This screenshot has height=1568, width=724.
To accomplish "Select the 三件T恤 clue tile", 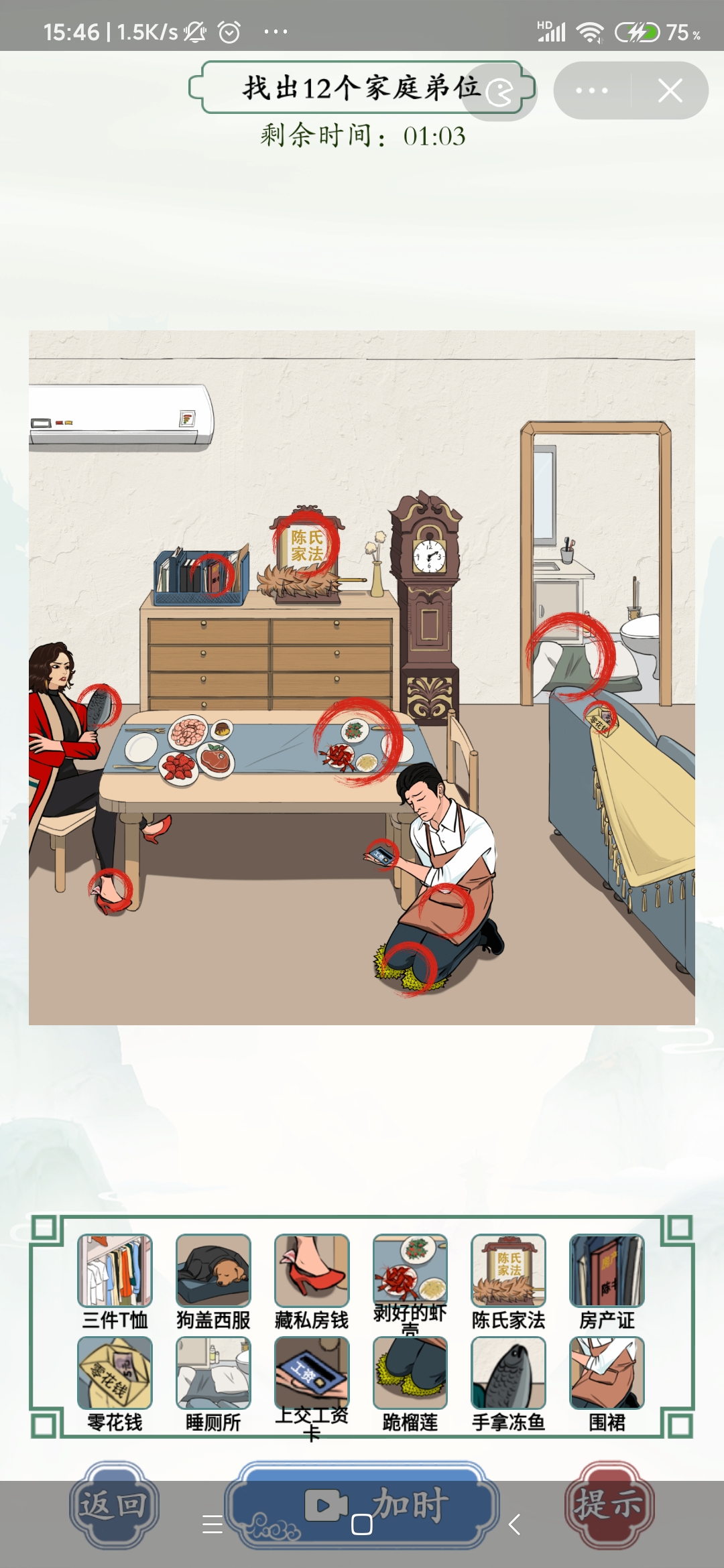I will coord(115,1270).
